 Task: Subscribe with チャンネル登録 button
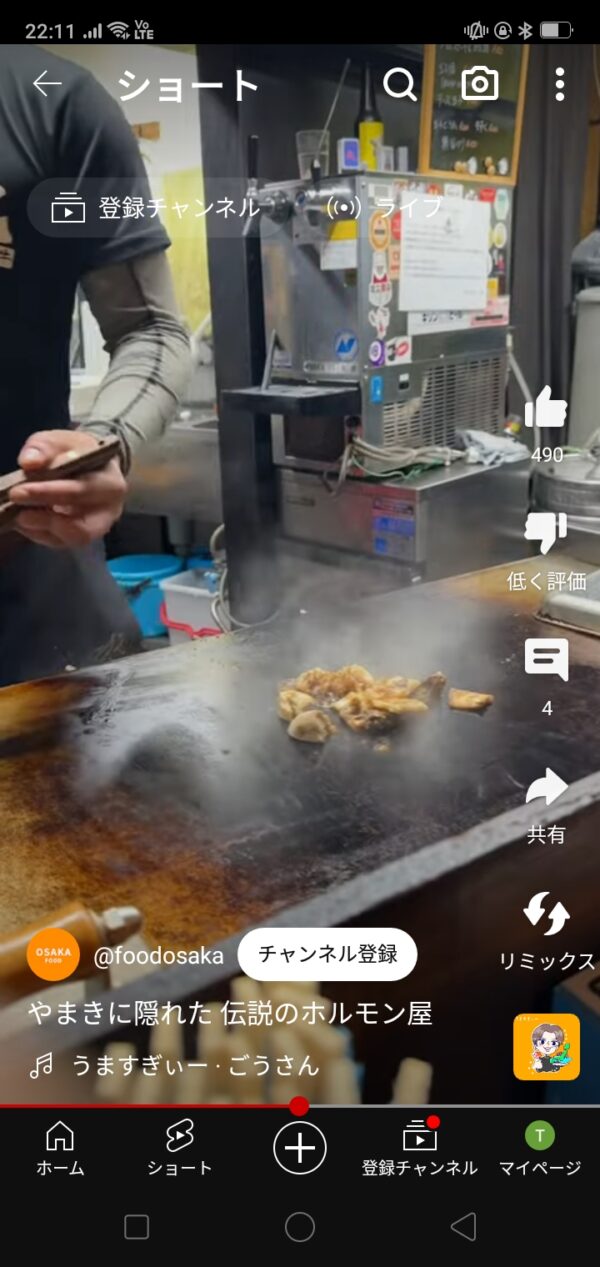click(327, 954)
